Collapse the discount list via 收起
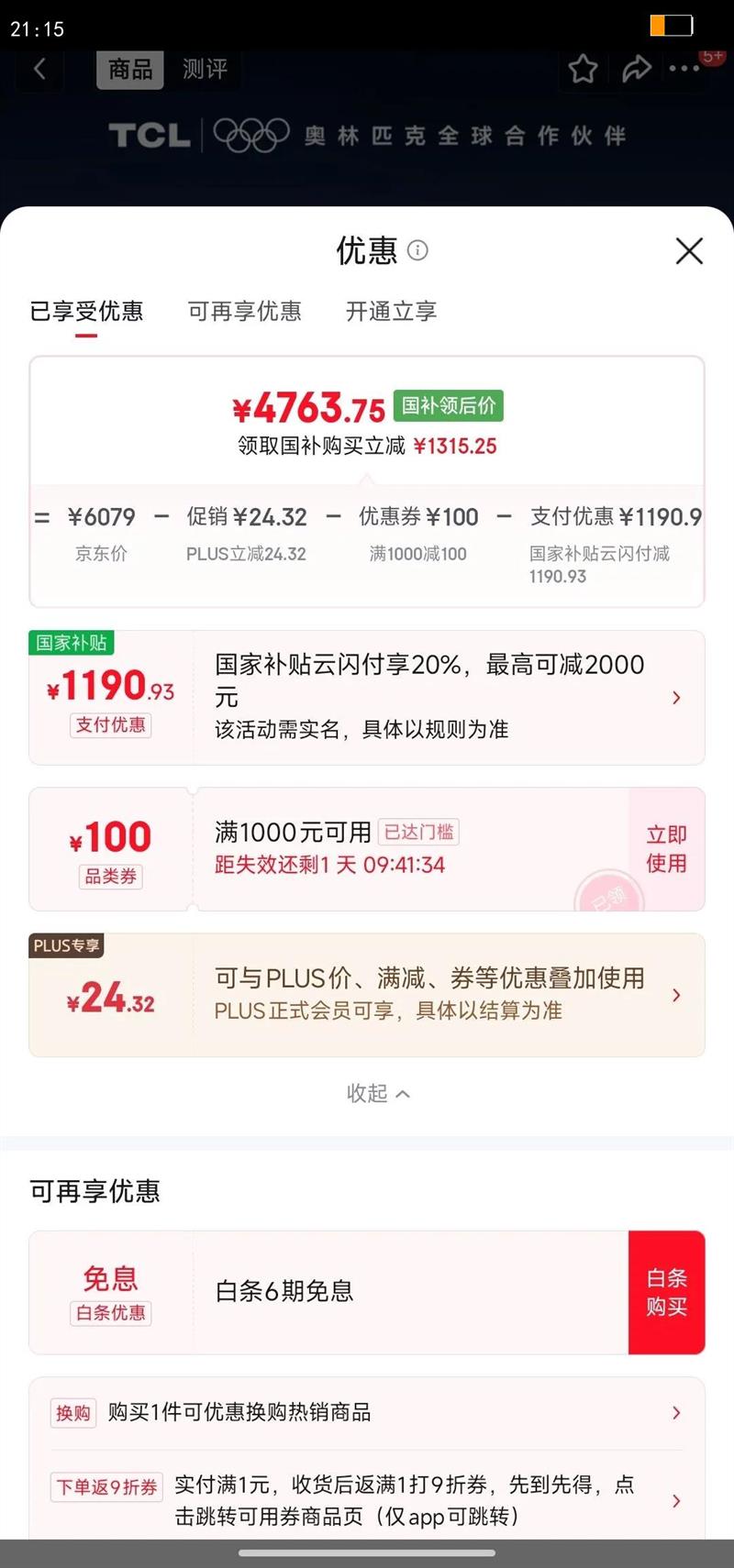The height and width of the screenshot is (1568, 734). pos(377,1093)
